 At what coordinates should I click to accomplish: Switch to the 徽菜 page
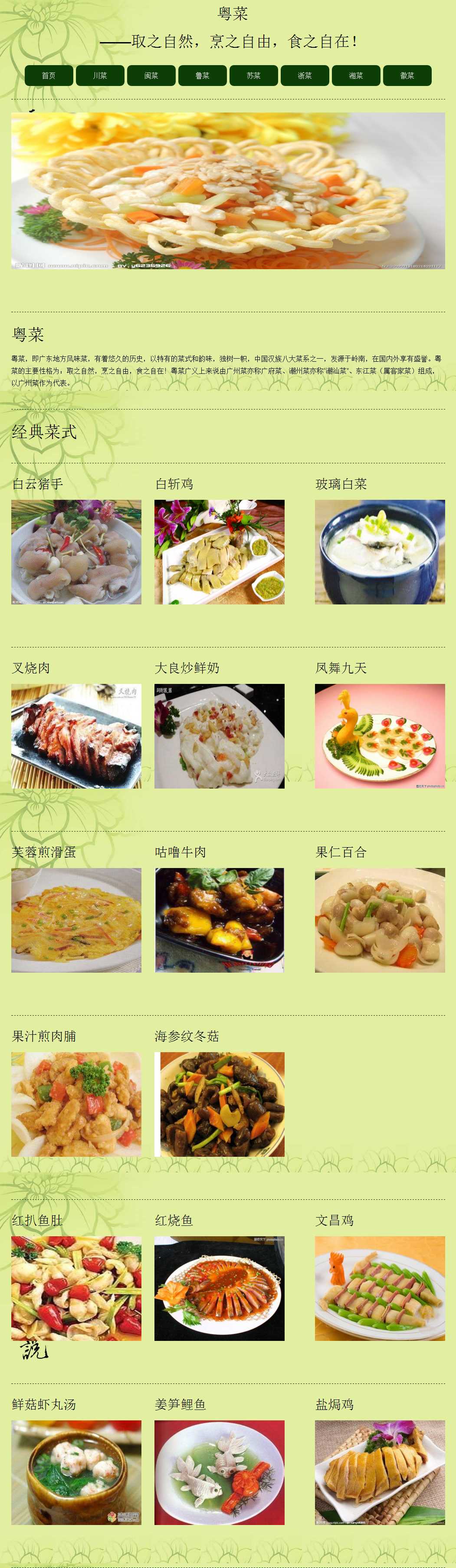pyautogui.click(x=407, y=76)
